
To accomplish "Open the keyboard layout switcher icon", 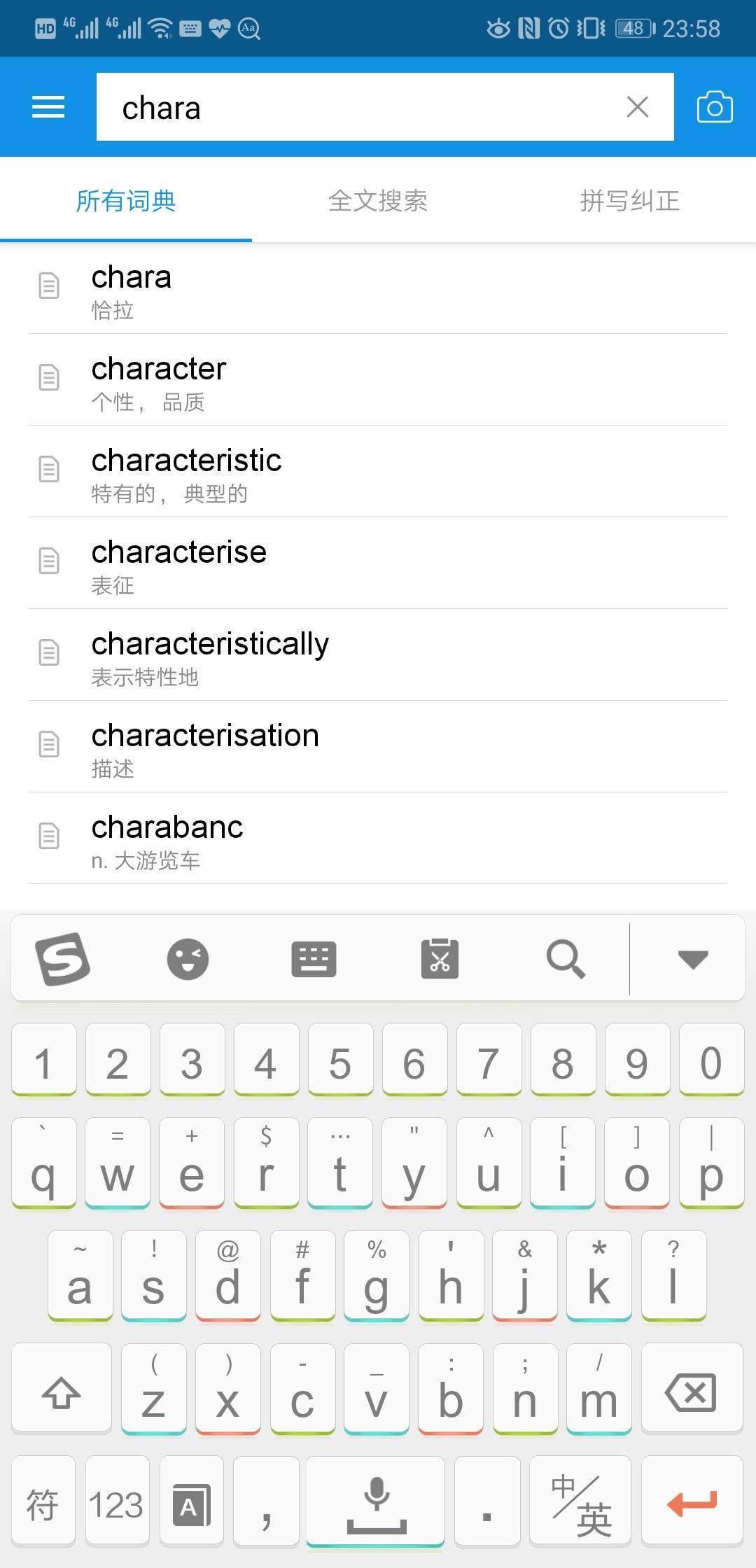I will coord(314,958).
